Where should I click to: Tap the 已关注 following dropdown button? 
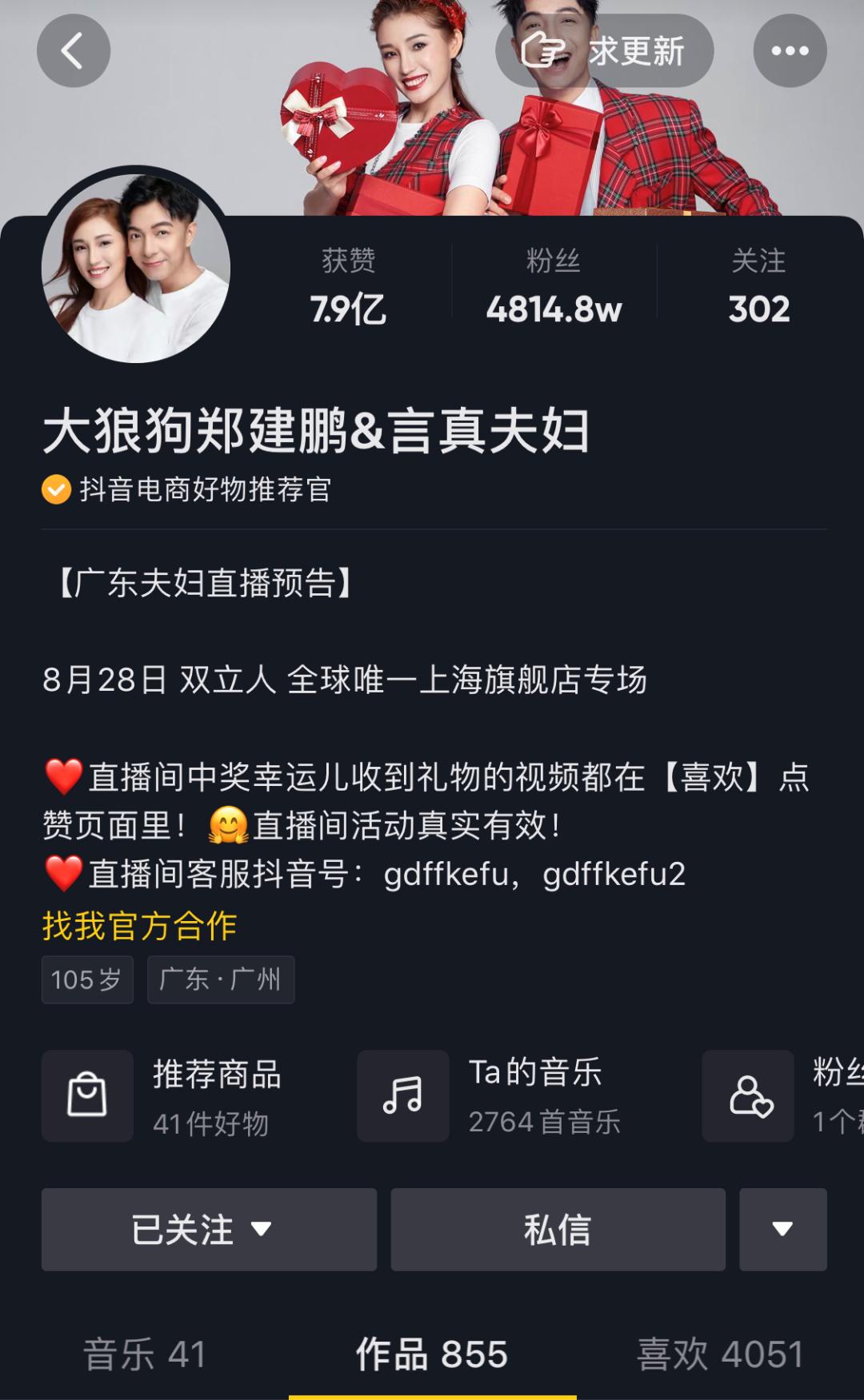click(209, 1230)
